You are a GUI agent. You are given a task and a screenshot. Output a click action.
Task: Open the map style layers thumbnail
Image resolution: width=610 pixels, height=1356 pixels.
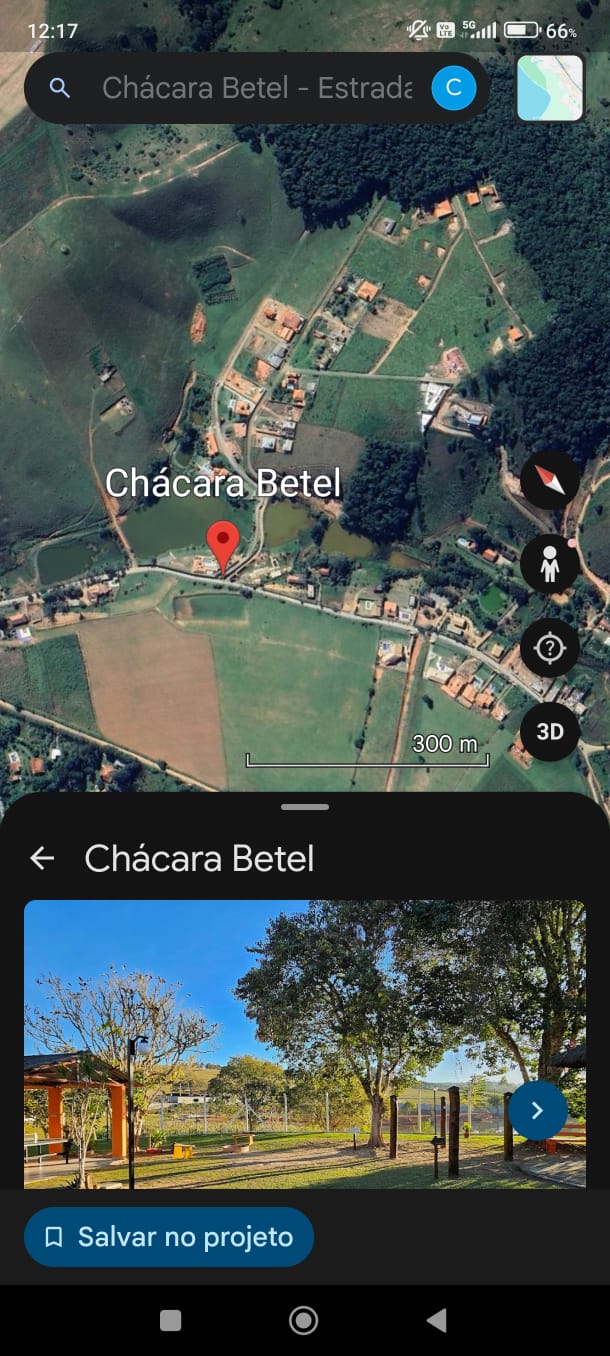pos(550,88)
